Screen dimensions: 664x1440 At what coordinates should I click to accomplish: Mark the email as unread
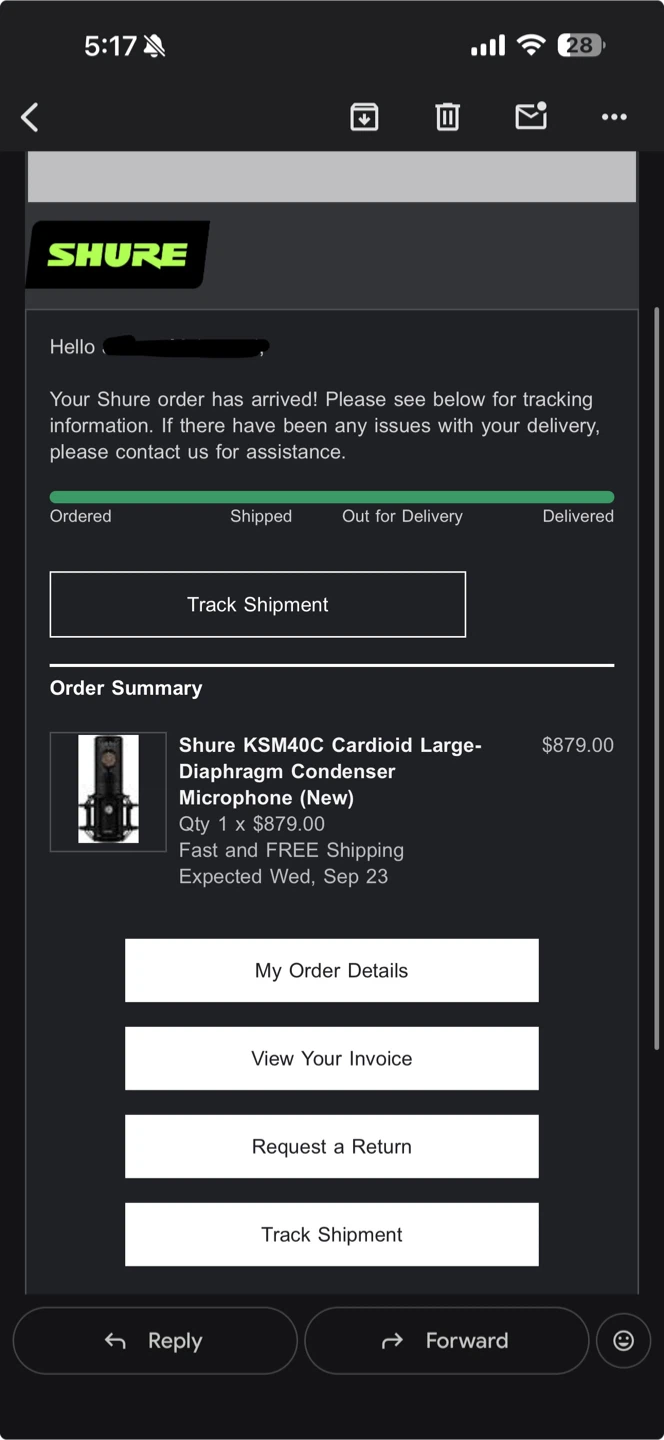point(531,116)
